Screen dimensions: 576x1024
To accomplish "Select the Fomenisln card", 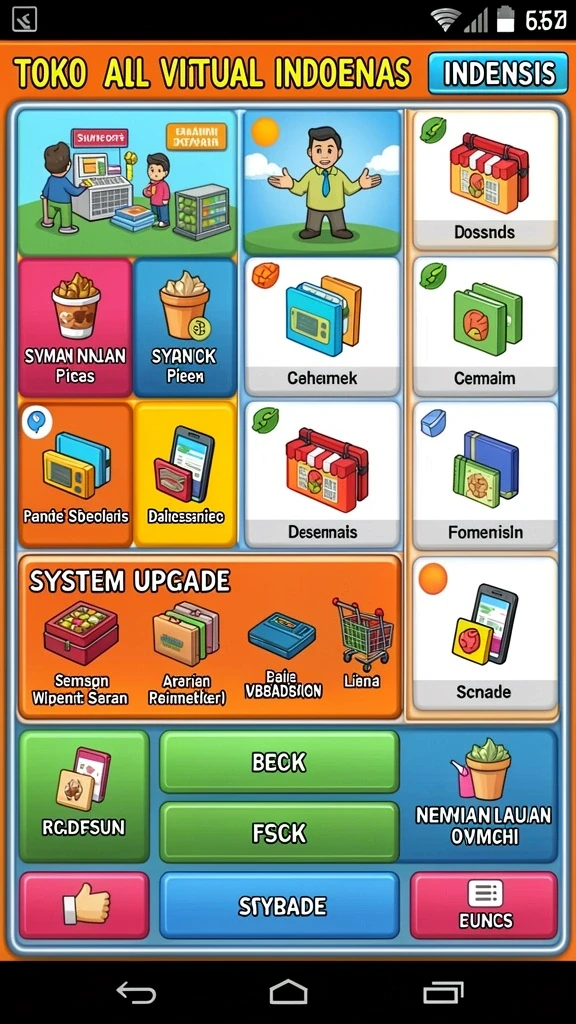I will pyautogui.click(x=485, y=475).
